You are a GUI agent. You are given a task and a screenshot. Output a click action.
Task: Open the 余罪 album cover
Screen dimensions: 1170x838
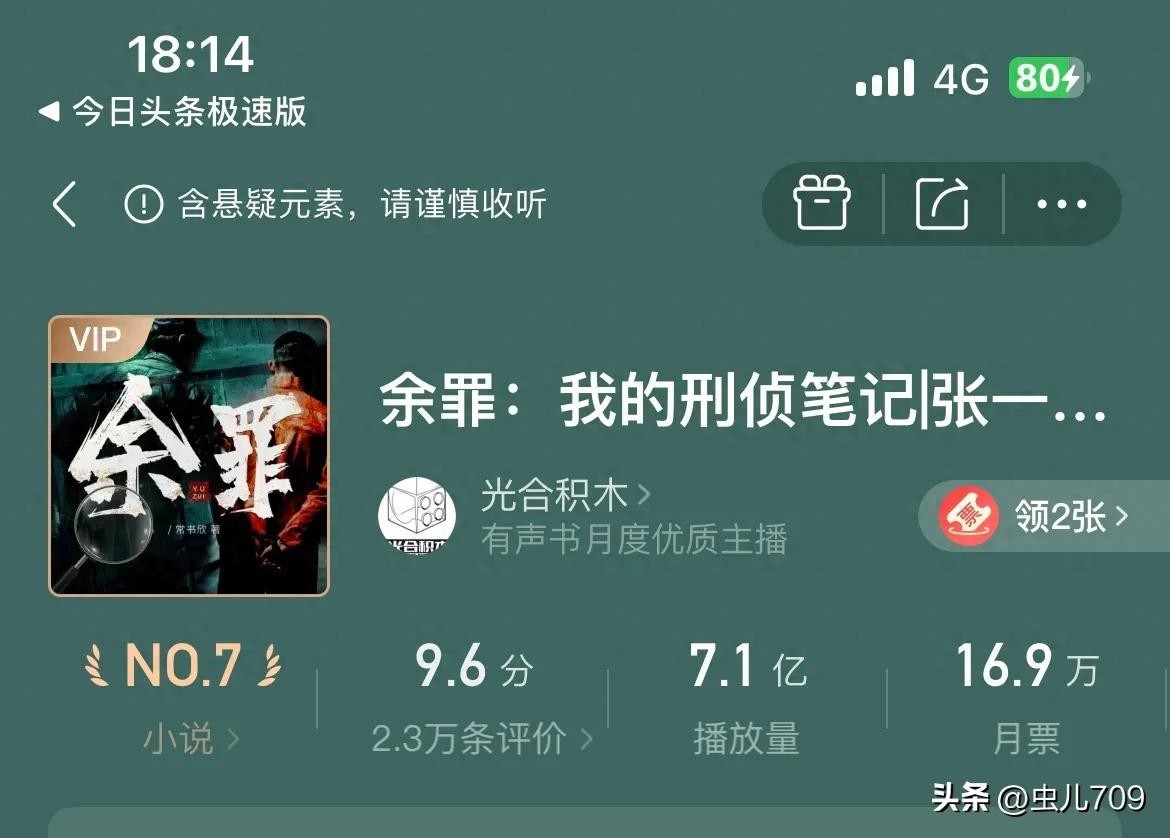(x=189, y=456)
